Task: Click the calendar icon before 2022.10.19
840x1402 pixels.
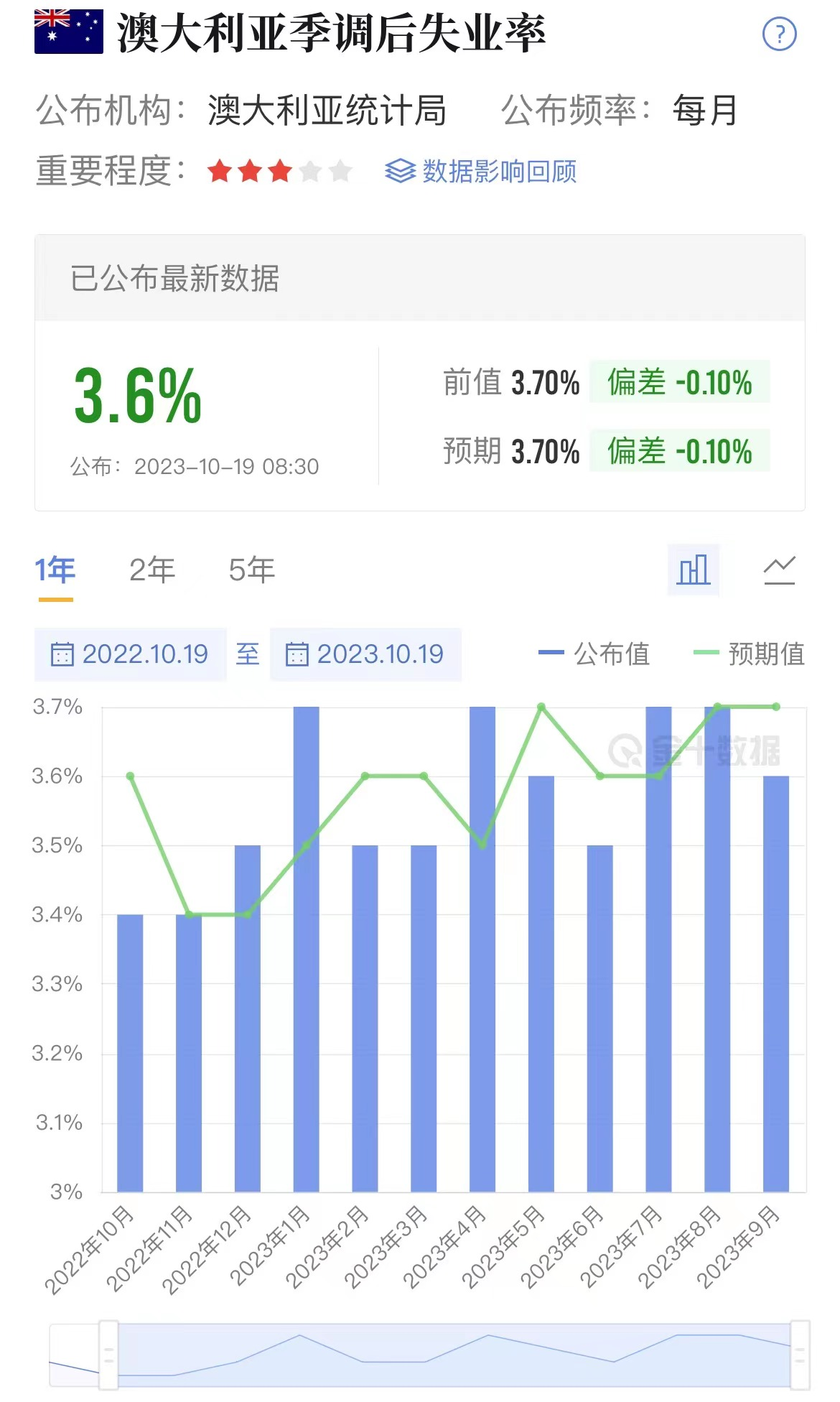Action: pyautogui.click(x=65, y=654)
